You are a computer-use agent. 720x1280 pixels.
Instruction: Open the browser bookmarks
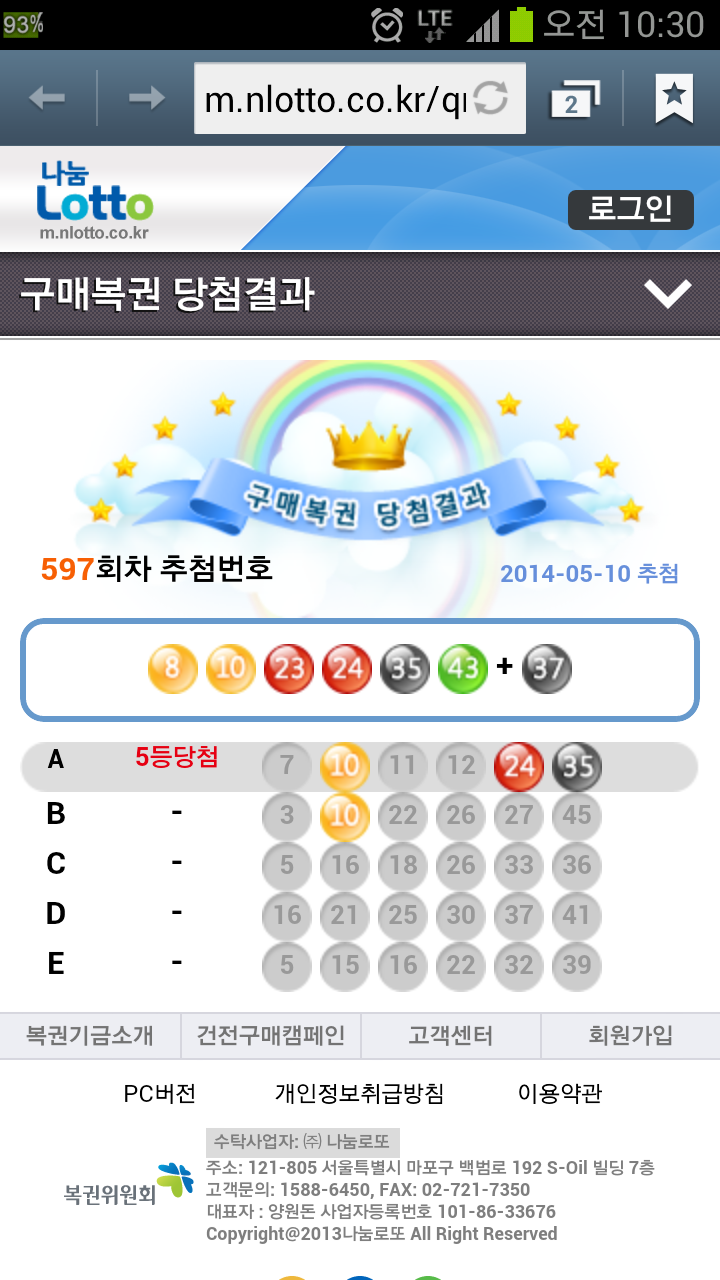tap(674, 98)
